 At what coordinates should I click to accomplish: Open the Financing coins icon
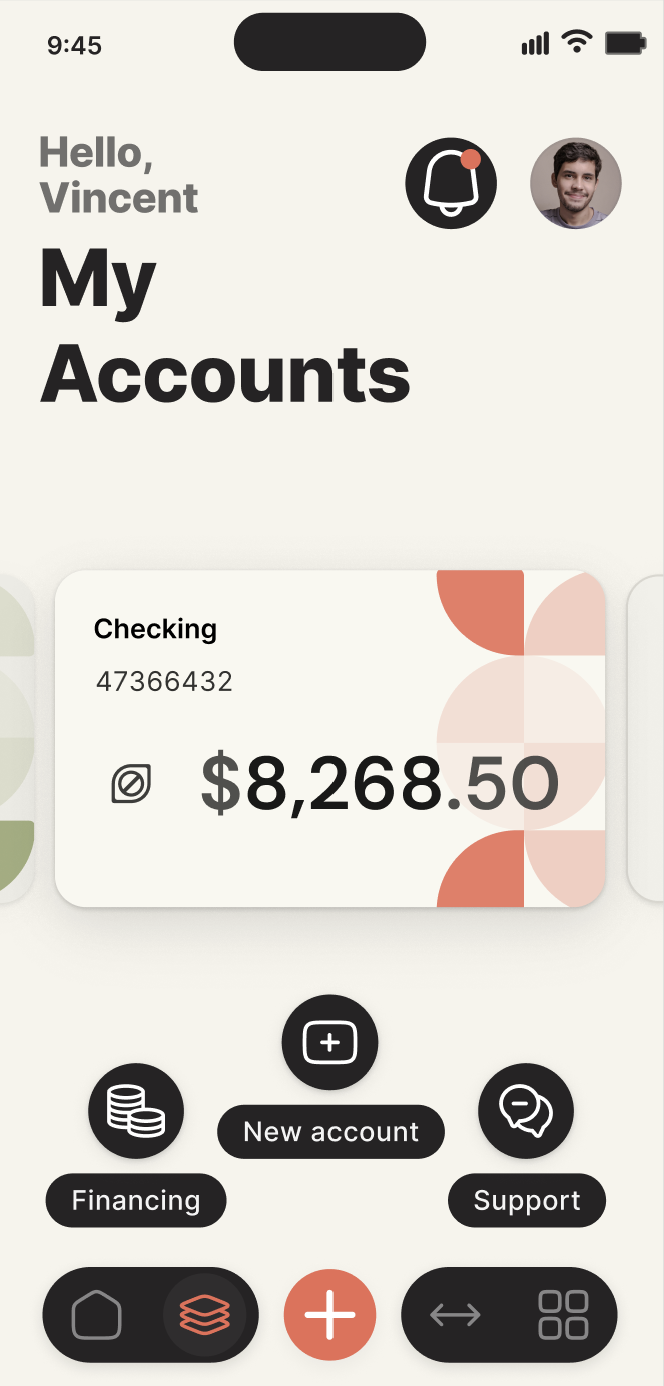coord(136,1110)
